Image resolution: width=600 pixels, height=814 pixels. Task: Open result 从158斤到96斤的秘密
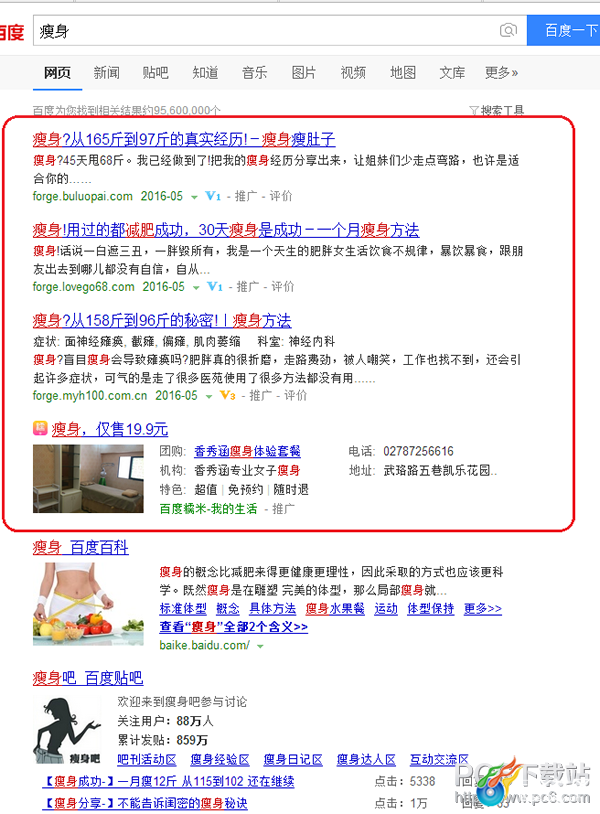coord(162,321)
